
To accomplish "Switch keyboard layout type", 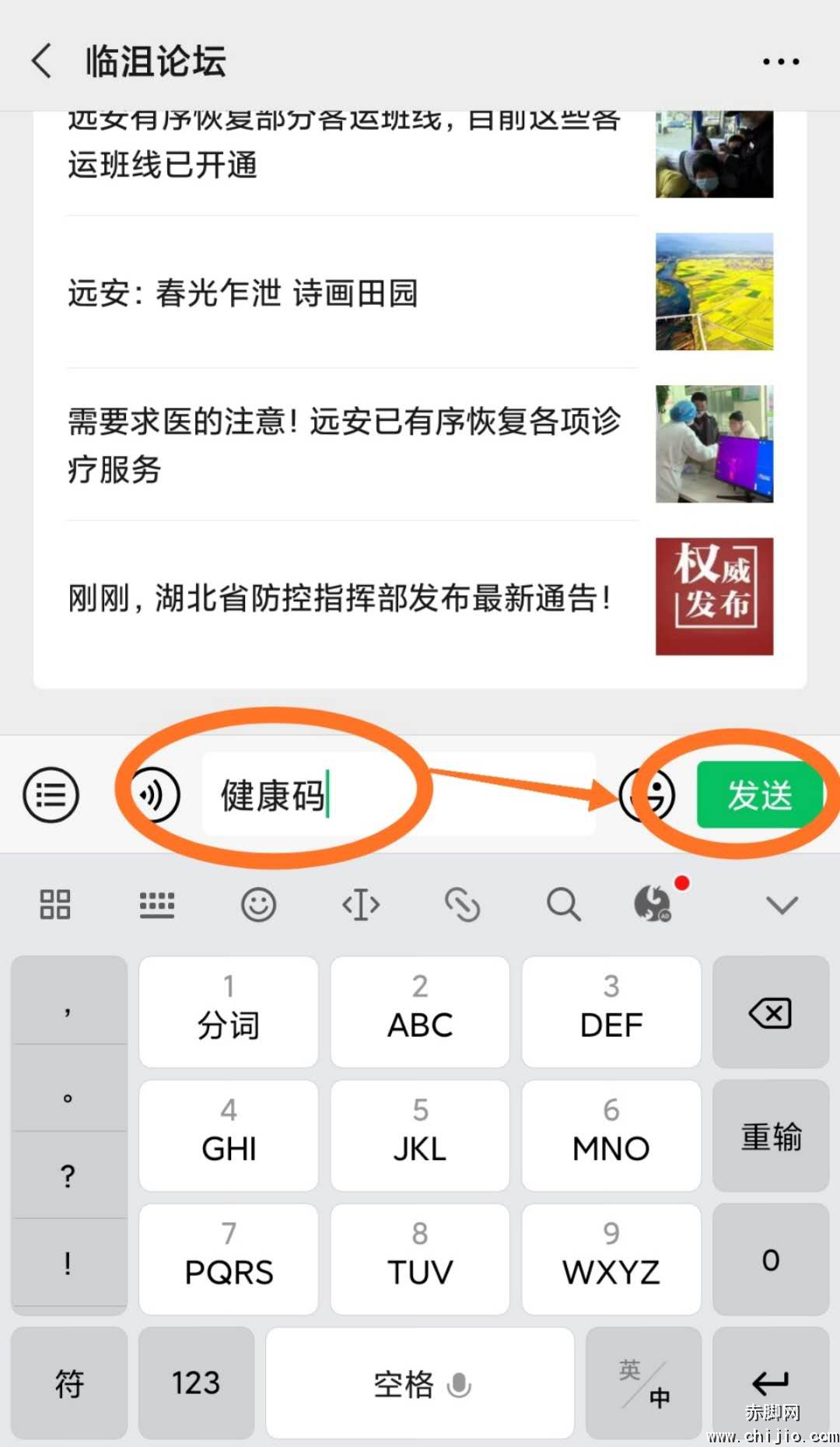I will pyautogui.click(x=156, y=905).
